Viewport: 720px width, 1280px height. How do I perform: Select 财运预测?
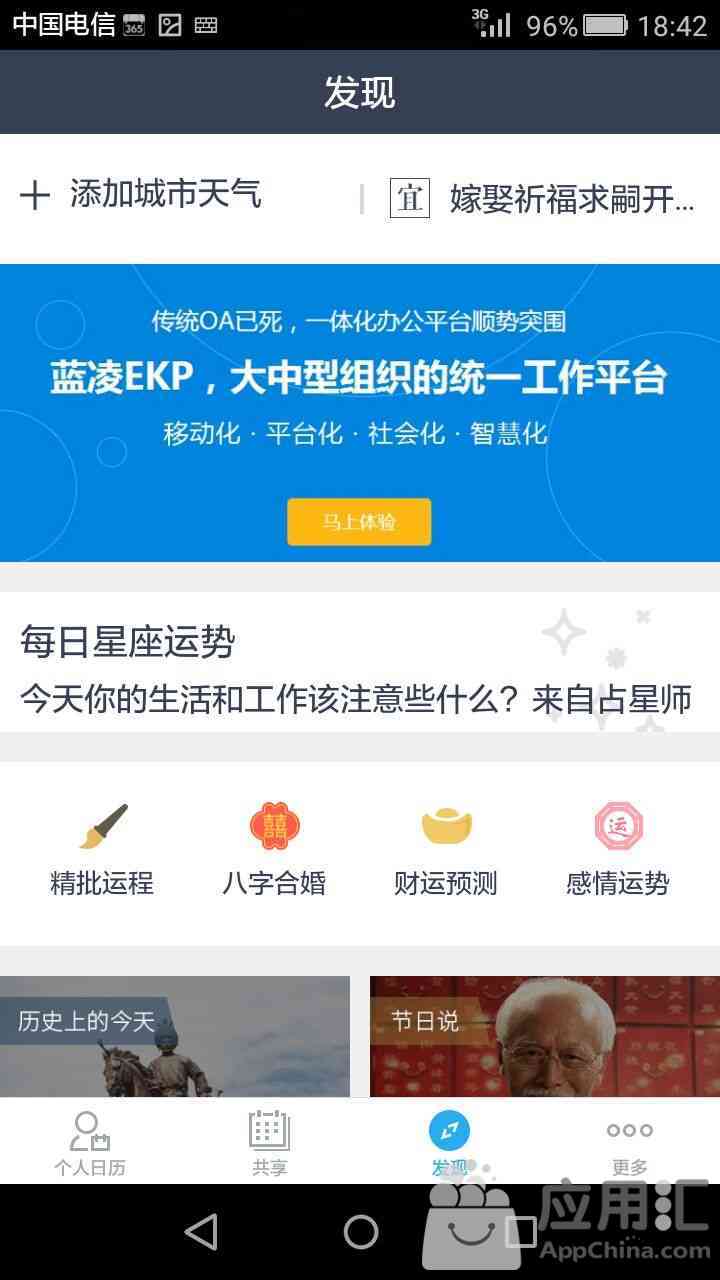(446, 850)
